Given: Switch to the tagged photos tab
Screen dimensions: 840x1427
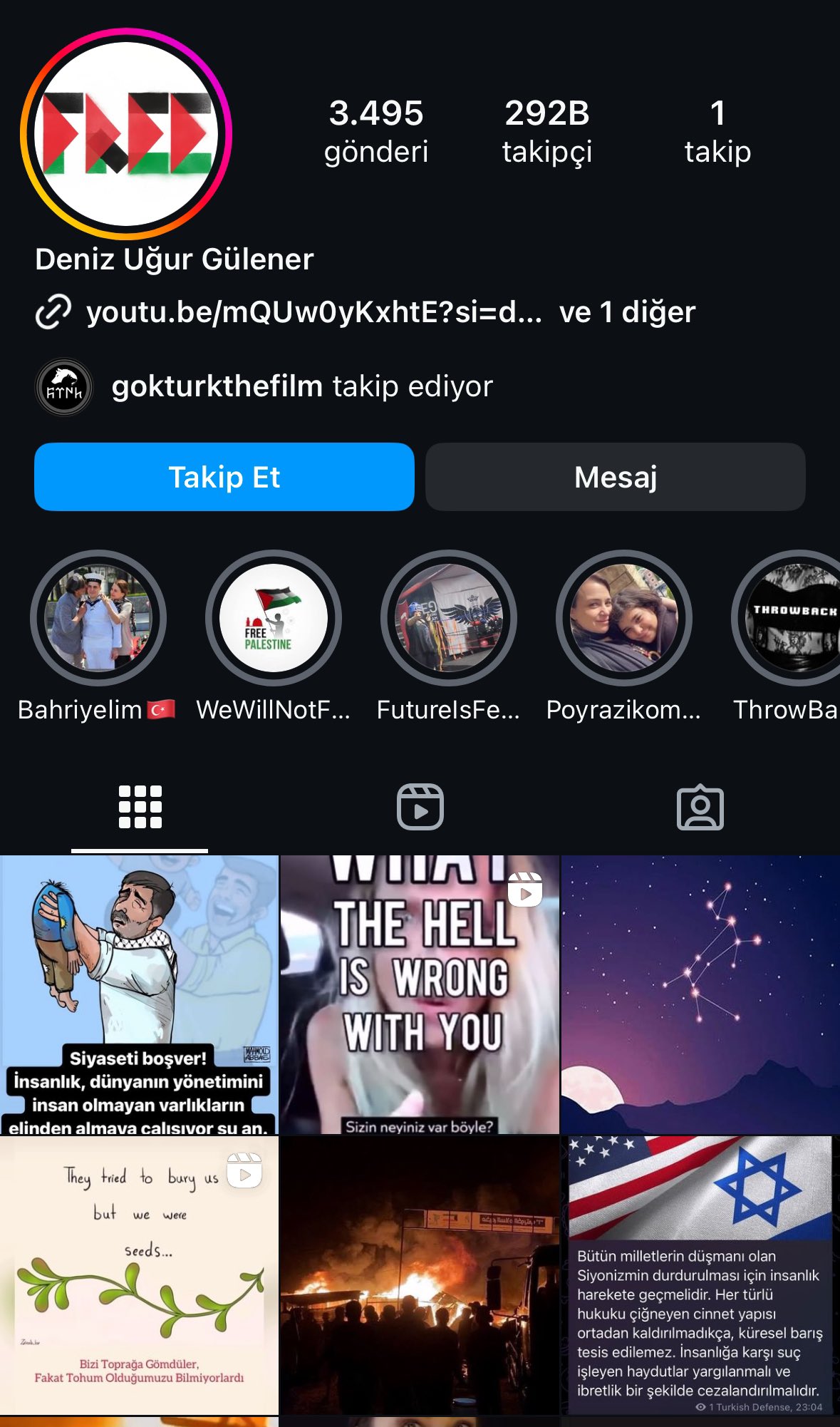Looking at the screenshot, I should [x=700, y=807].
